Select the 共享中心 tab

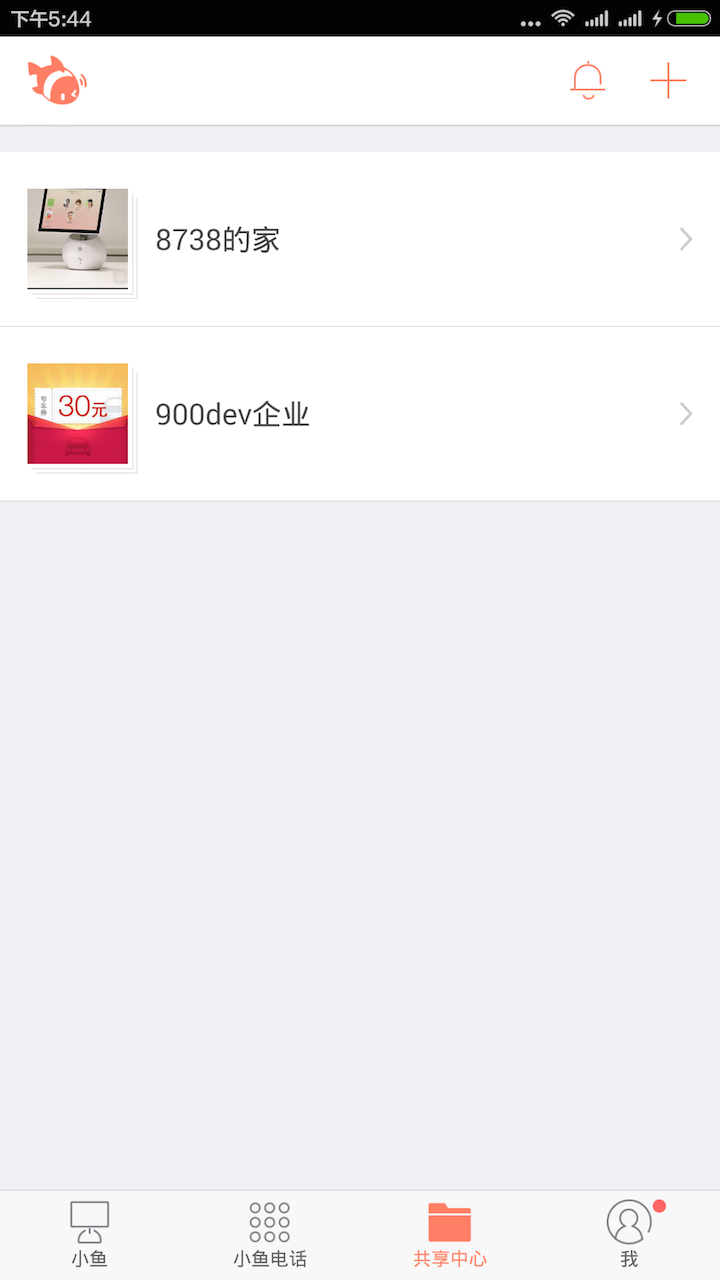(449, 1232)
